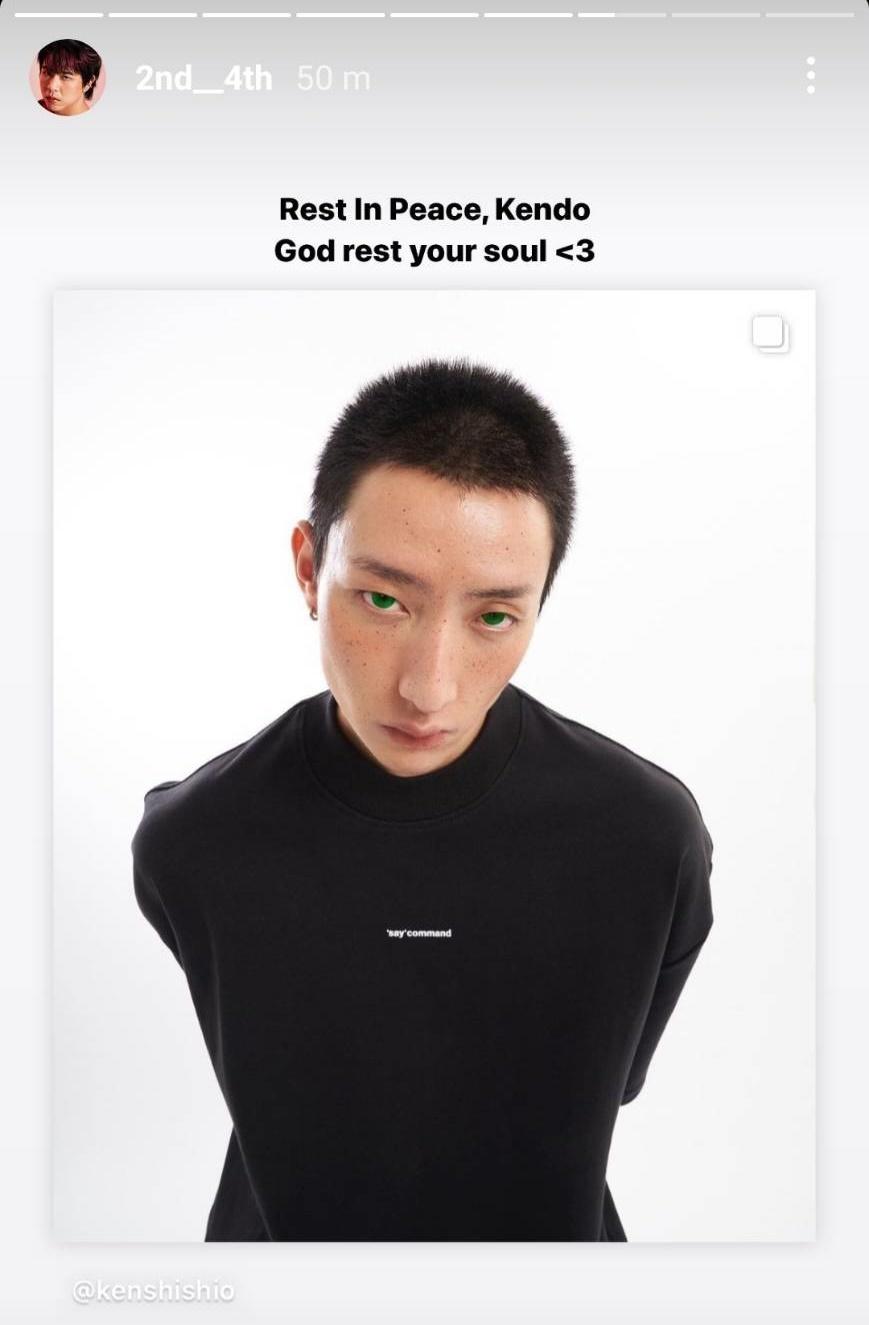Tap the 2nd__4th username
This screenshot has height=1325, width=869.
(203, 78)
